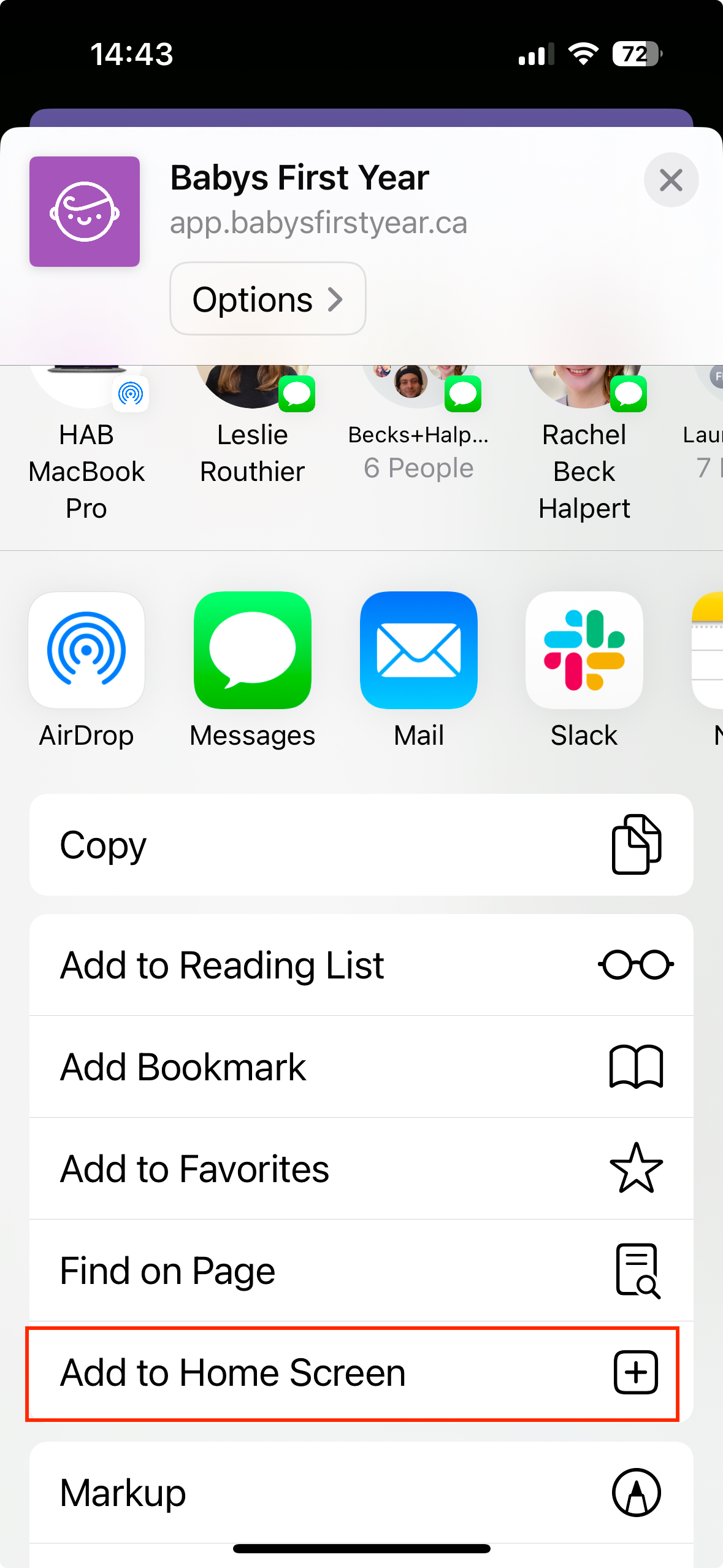Open share Options
The width and height of the screenshot is (723, 1568).
(268, 299)
